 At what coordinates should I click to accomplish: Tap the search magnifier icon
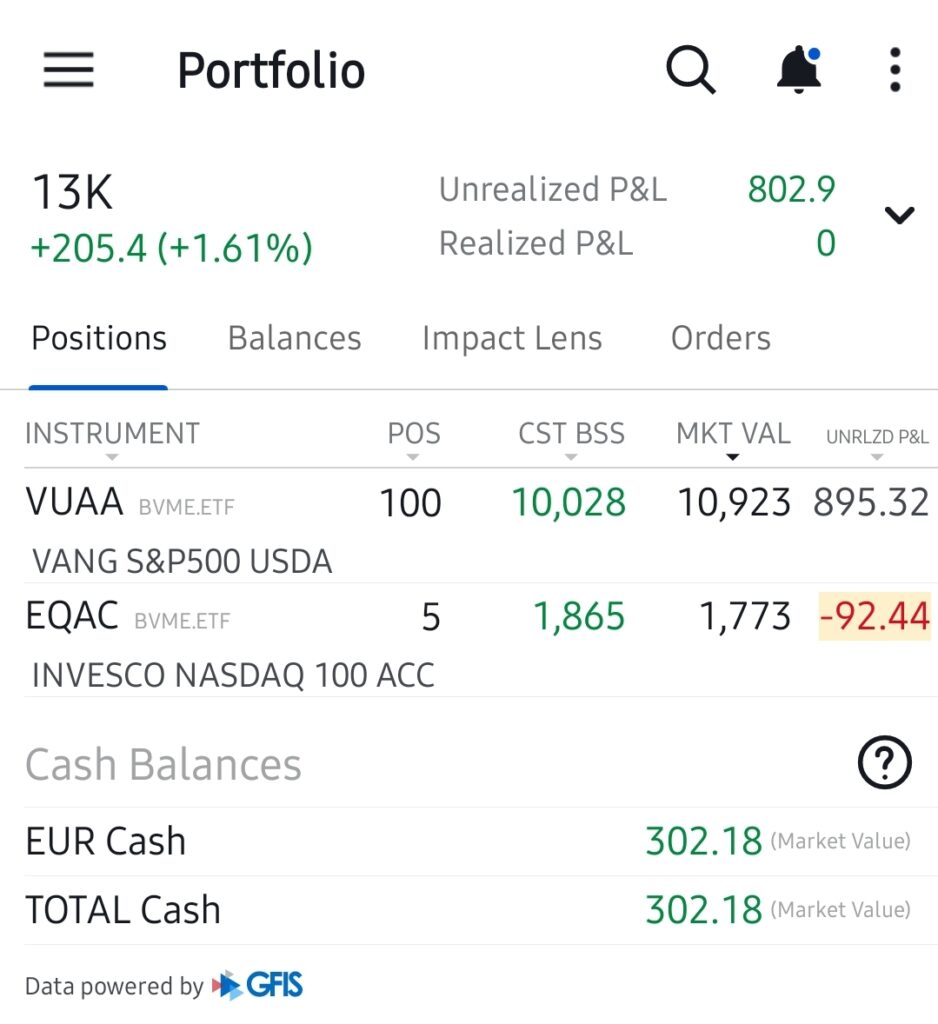pos(690,71)
